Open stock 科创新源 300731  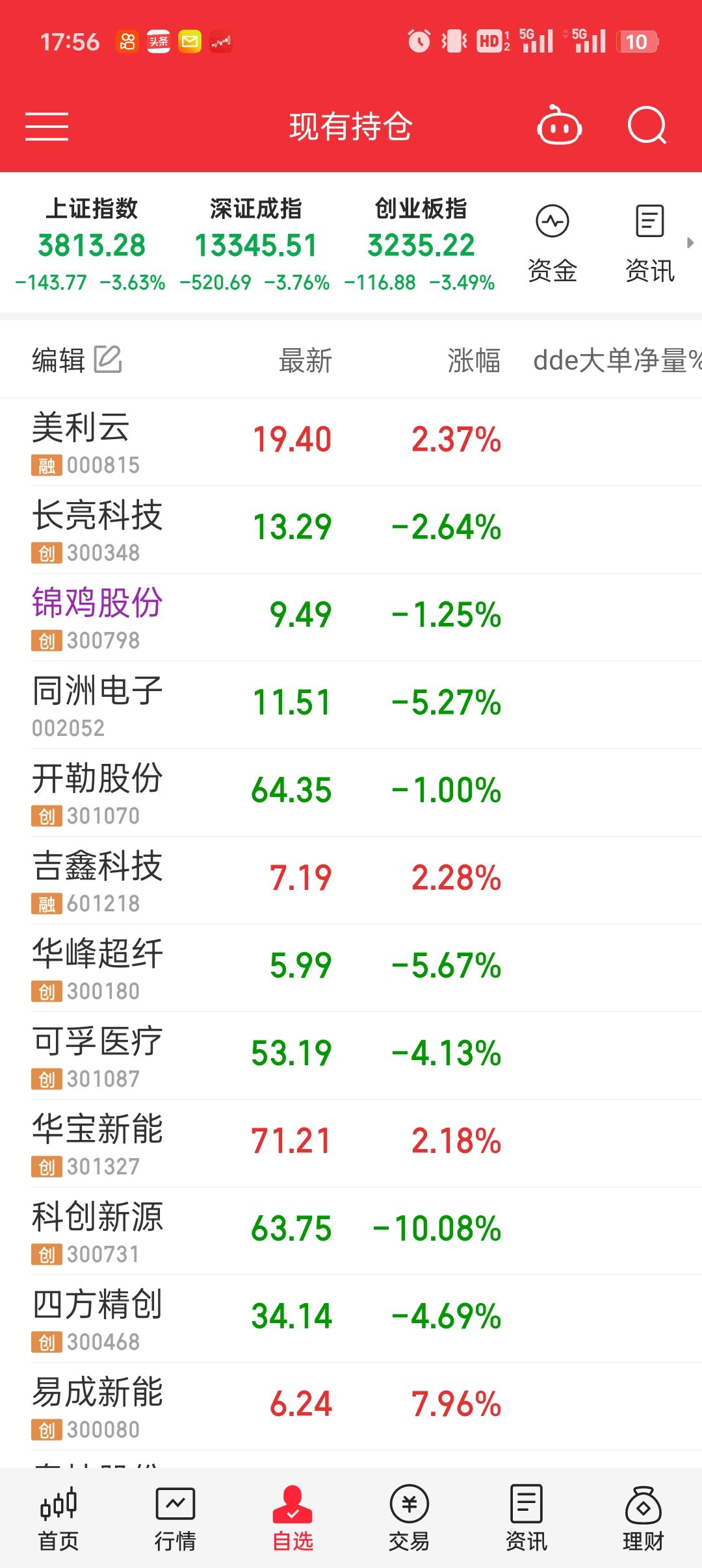pyautogui.click(x=97, y=1231)
